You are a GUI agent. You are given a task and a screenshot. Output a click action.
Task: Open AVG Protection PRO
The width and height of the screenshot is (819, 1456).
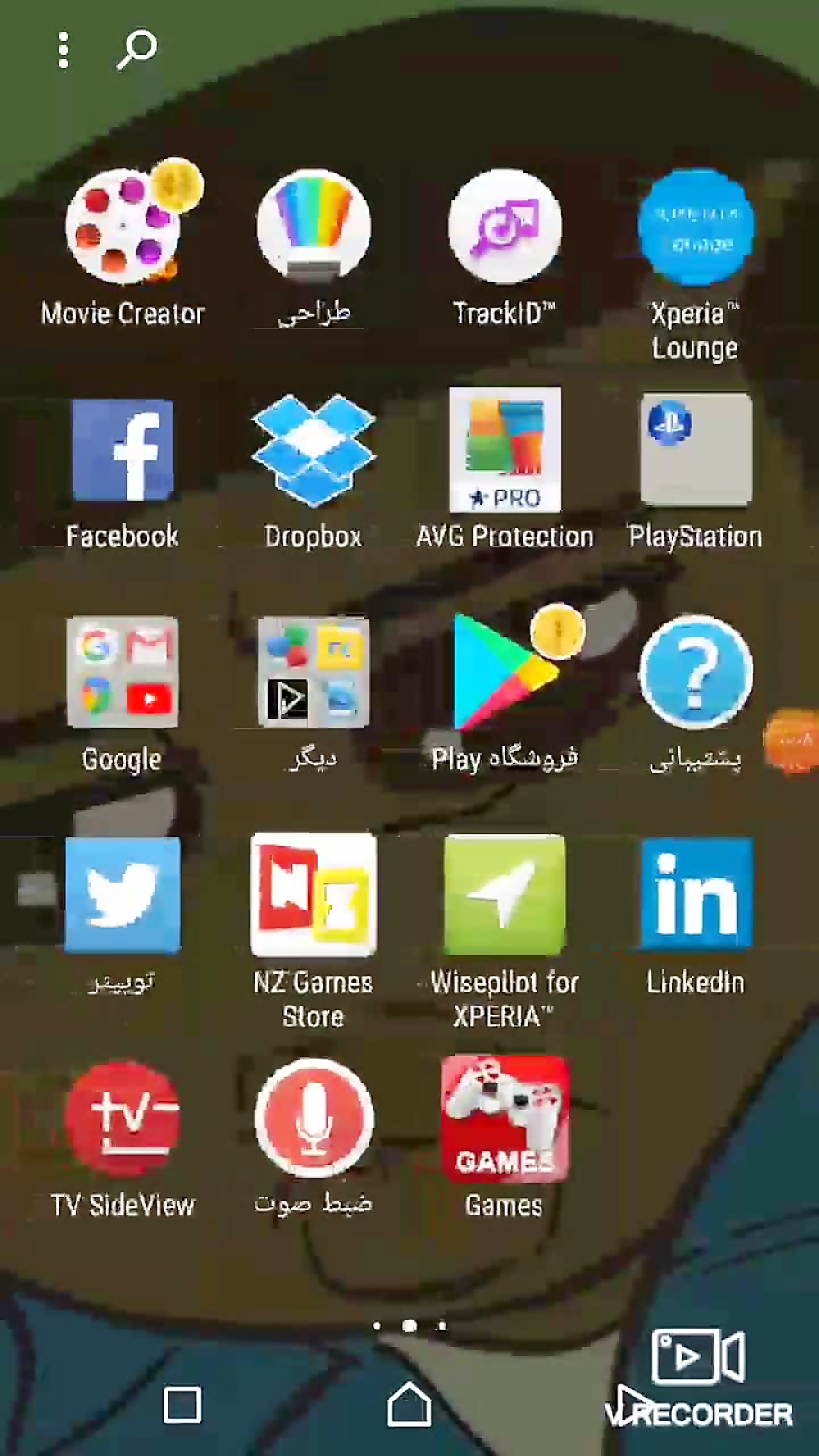tap(504, 450)
